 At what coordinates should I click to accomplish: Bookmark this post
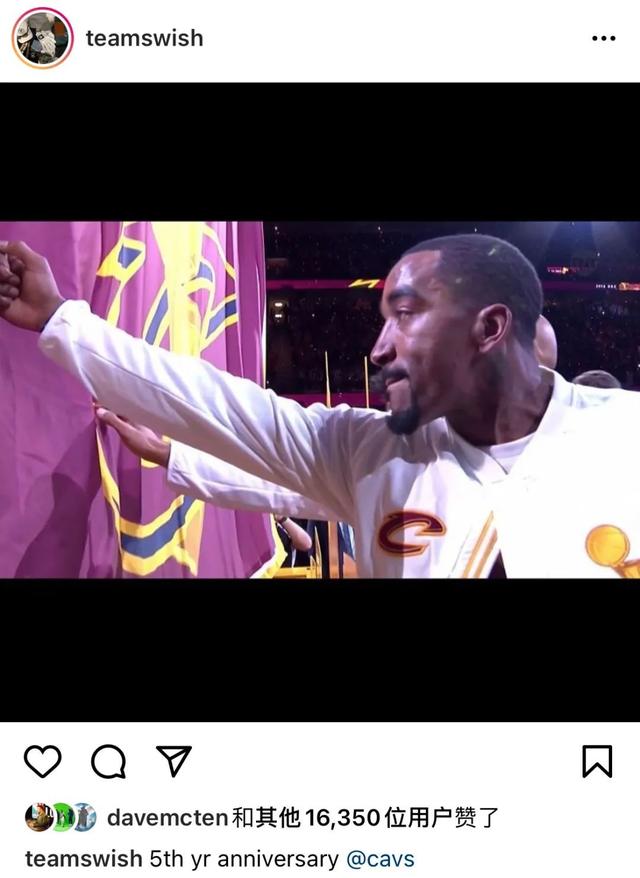point(597,762)
